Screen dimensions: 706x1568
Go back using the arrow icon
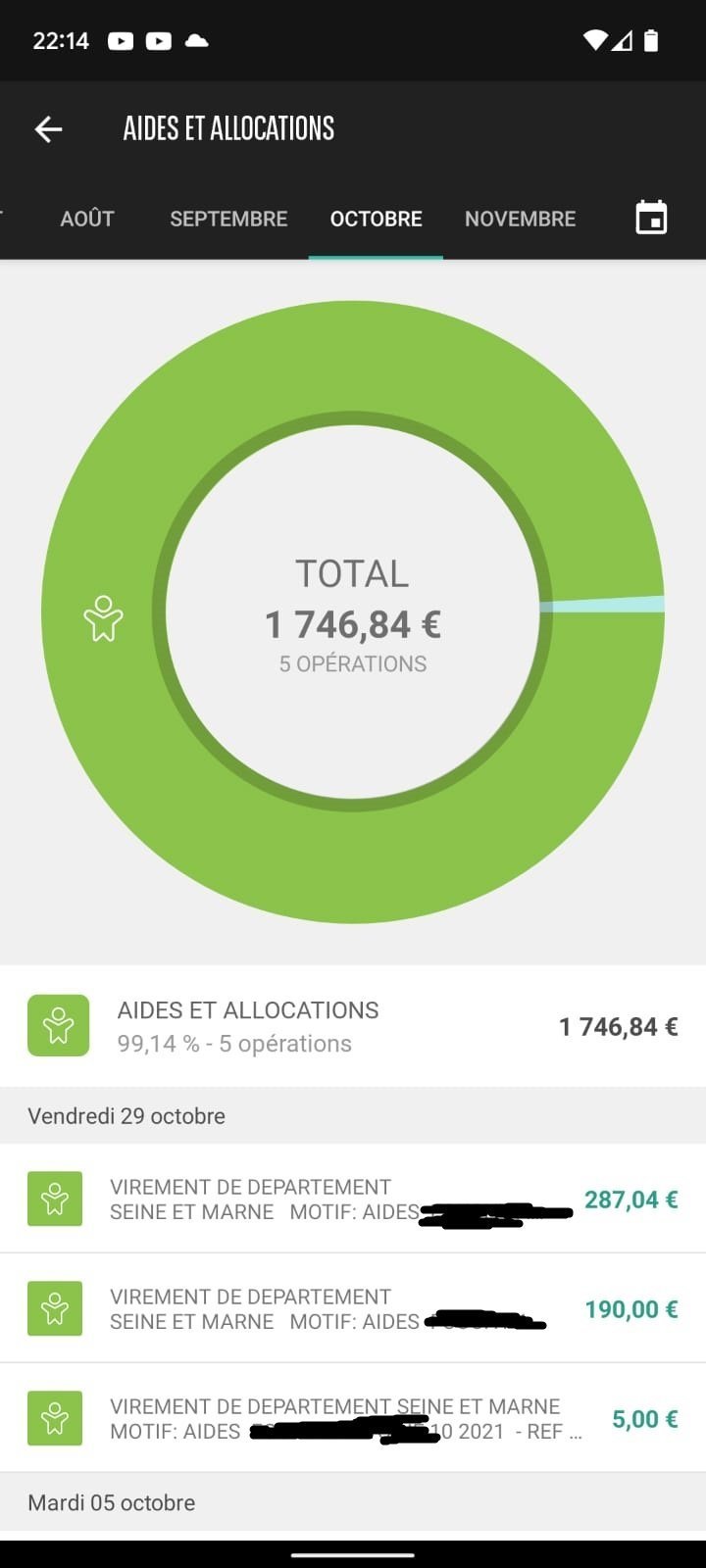(48, 128)
